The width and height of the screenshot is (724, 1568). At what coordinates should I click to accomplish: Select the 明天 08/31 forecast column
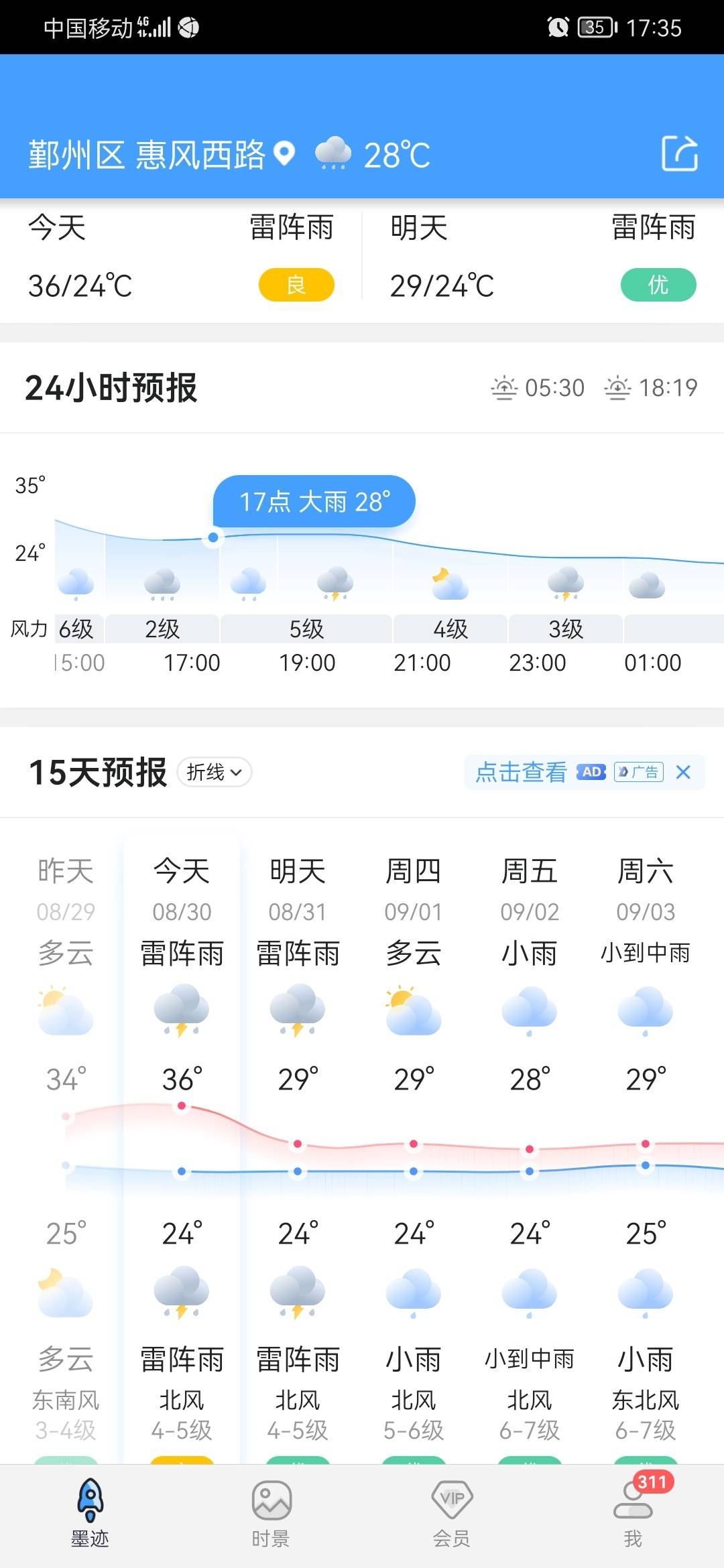298,1147
